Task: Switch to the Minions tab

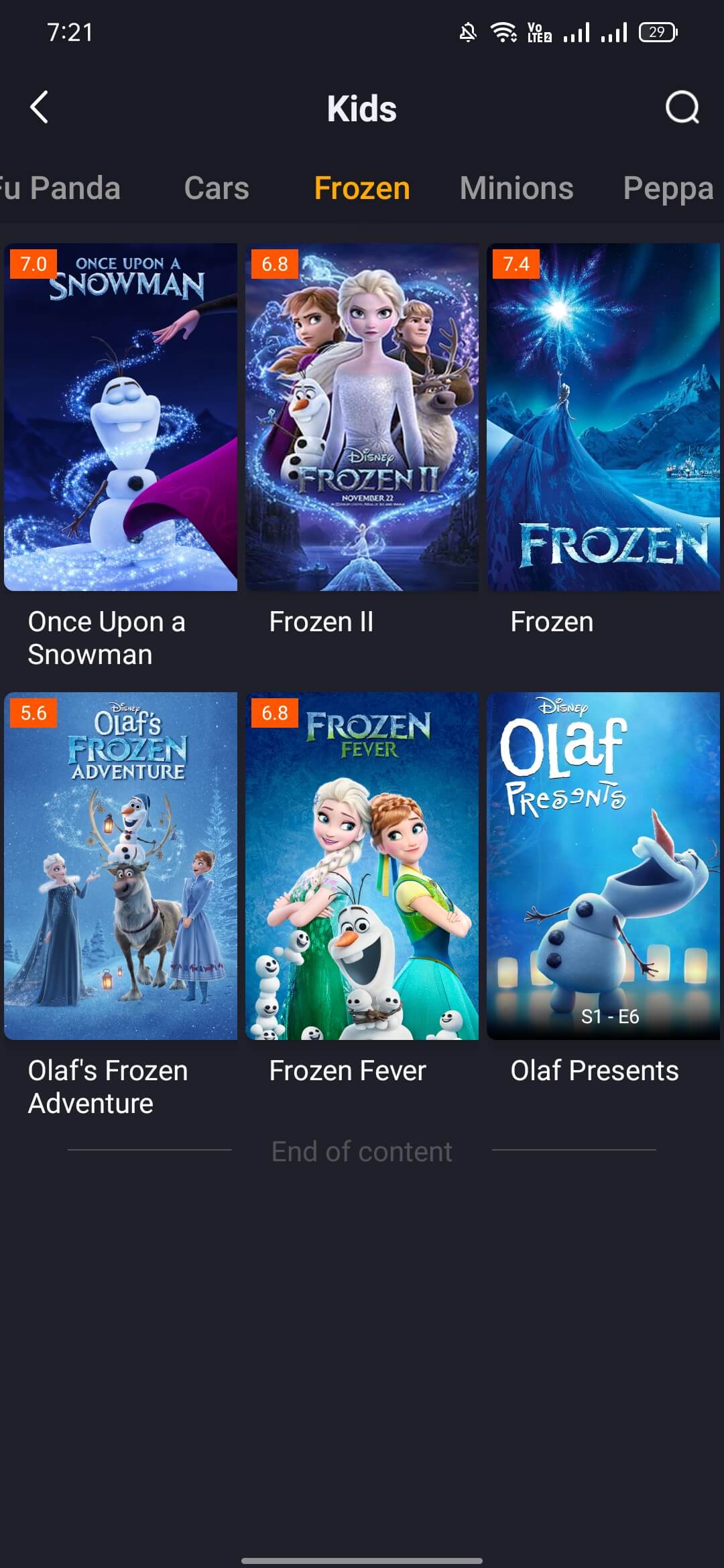Action: tap(516, 188)
